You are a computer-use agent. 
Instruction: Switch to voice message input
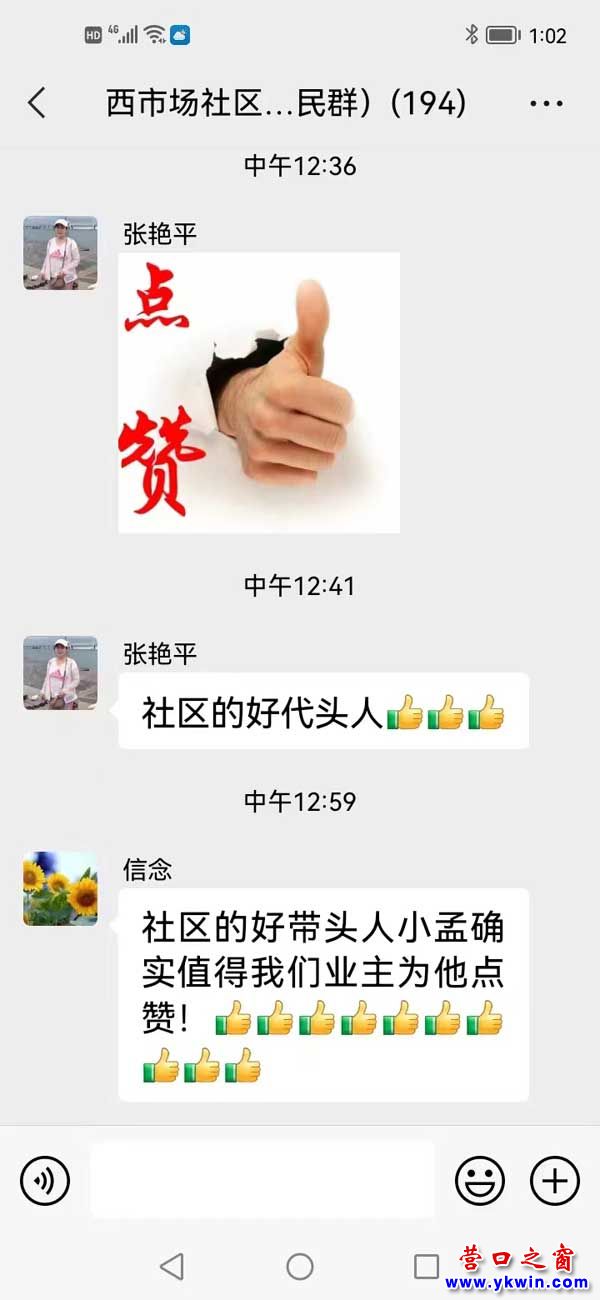point(45,1181)
